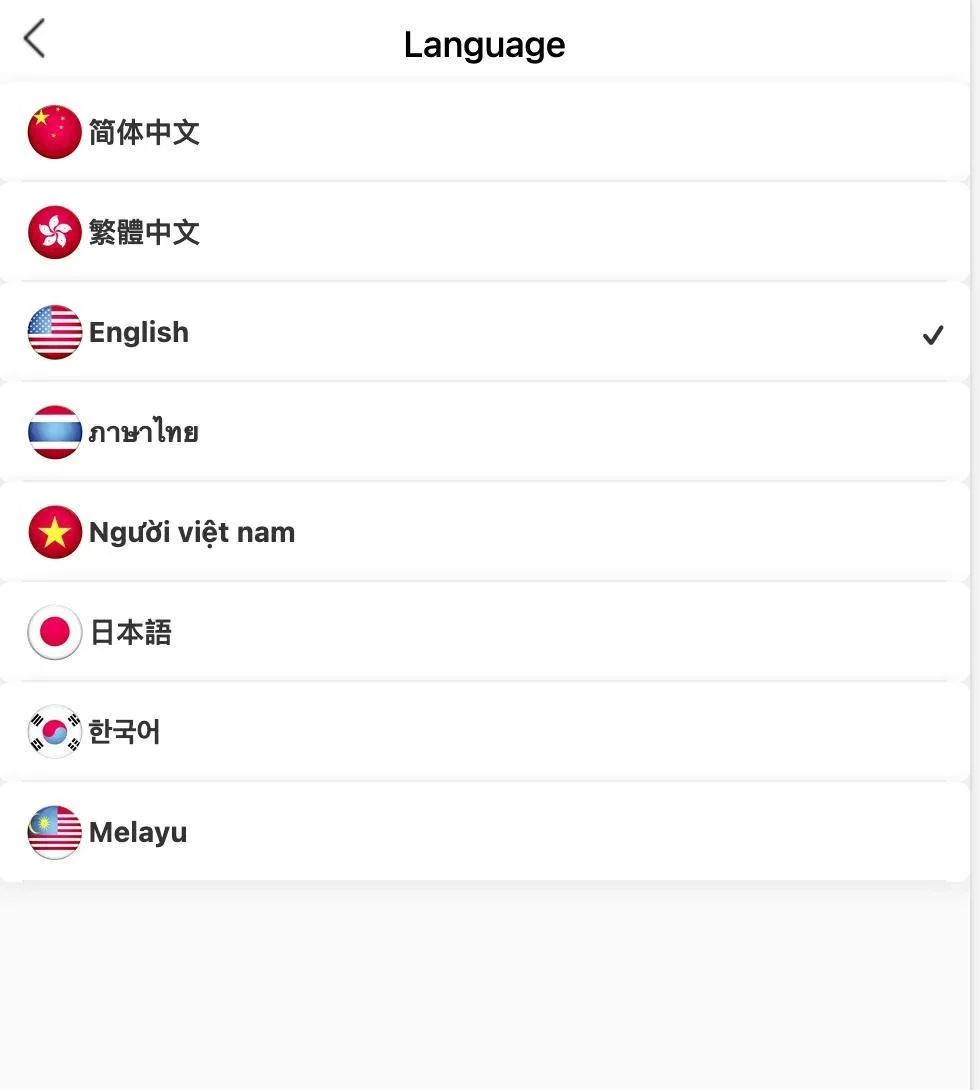Image resolution: width=980 pixels, height=1090 pixels.
Task: Choose Người việt nam as the language
Action: click(x=190, y=531)
